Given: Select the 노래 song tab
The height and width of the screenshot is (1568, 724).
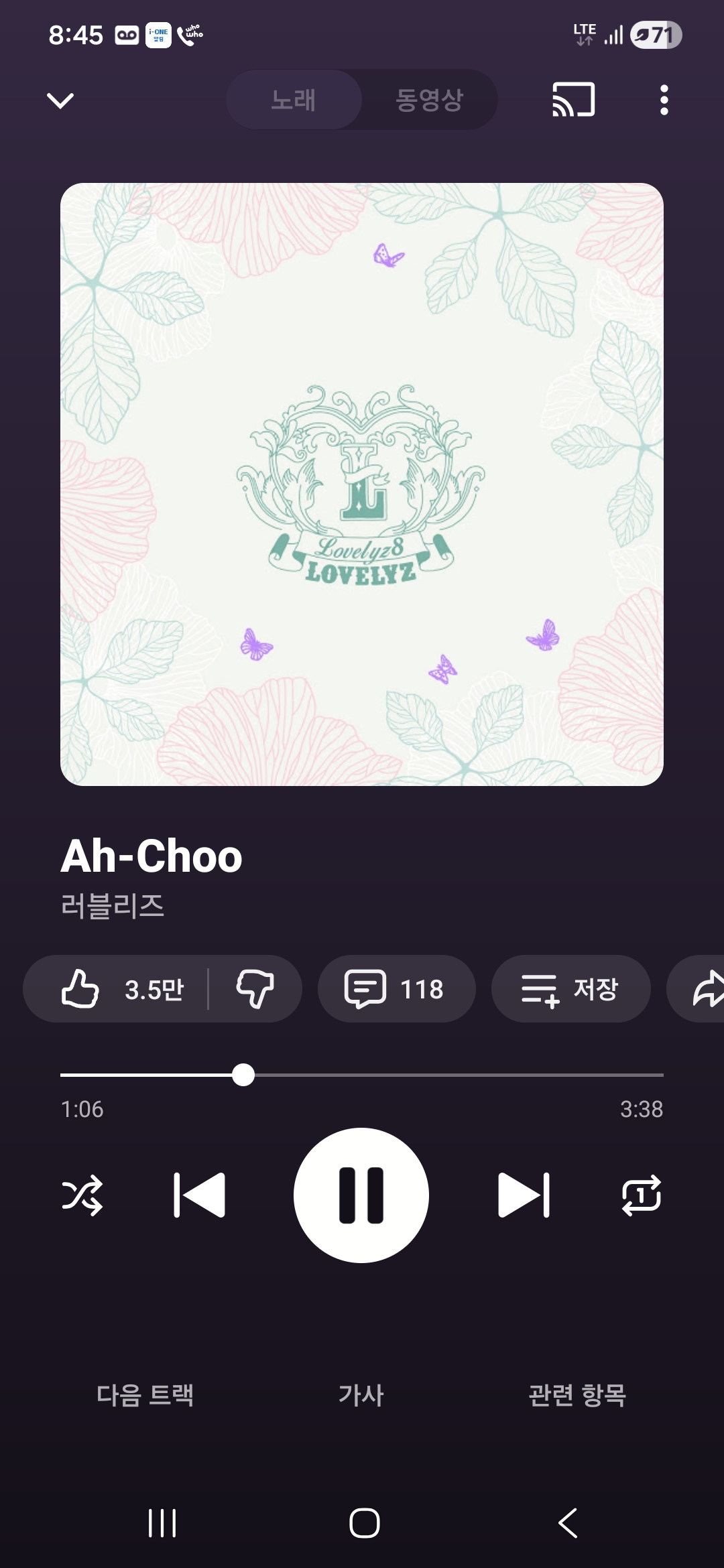Looking at the screenshot, I should (x=294, y=100).
